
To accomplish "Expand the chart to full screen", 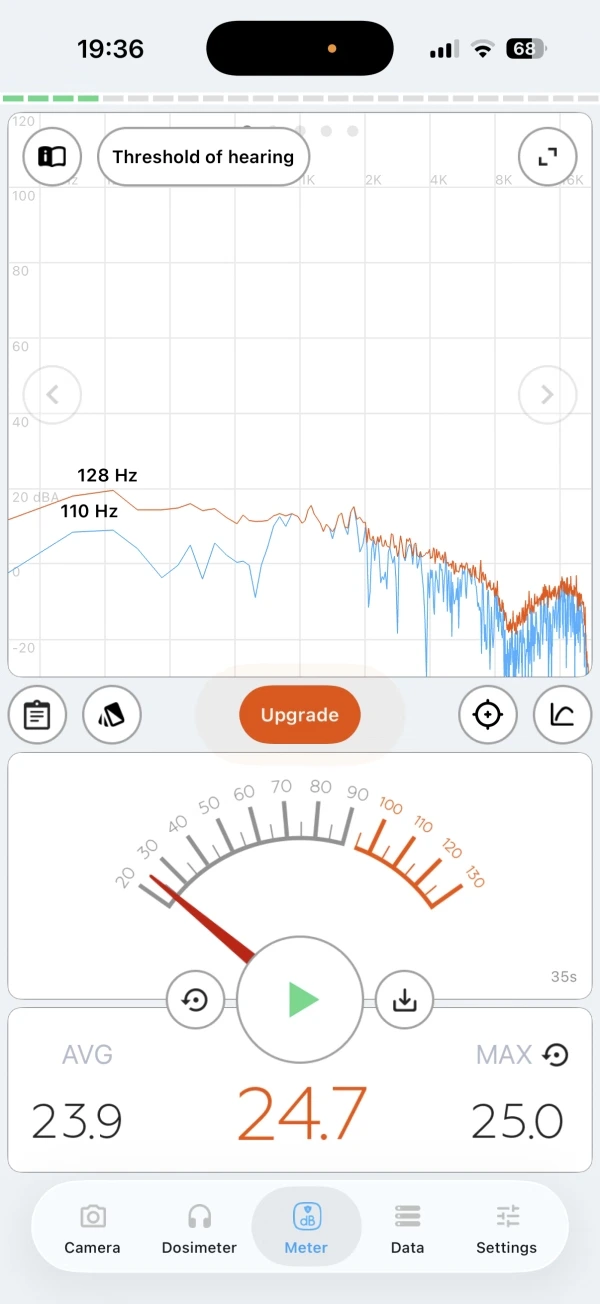I will [547, 157].
